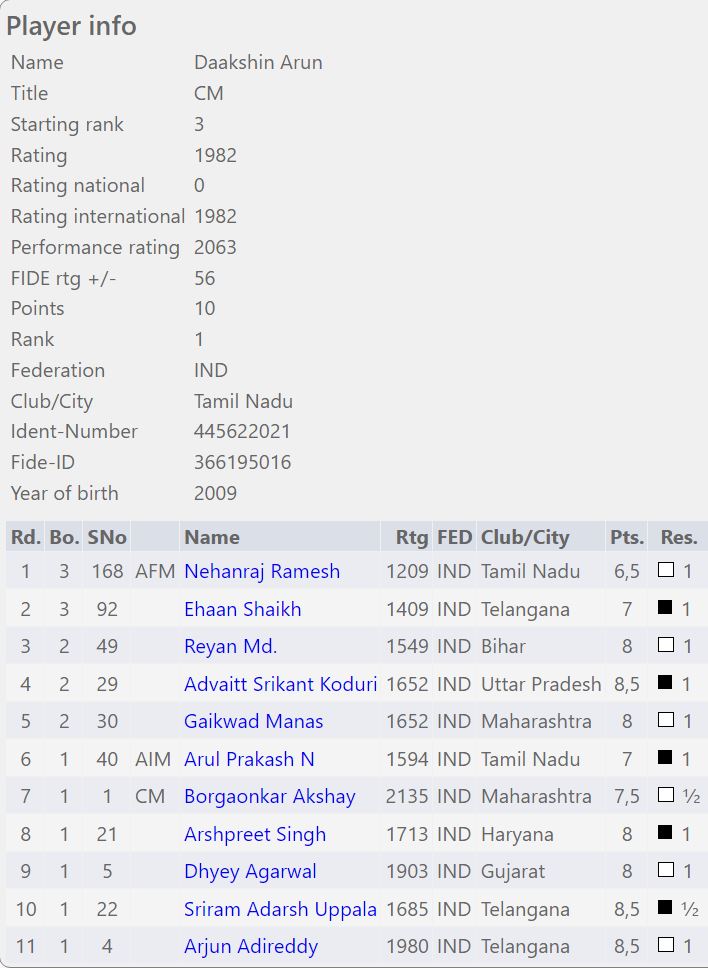Open Nehanraj Ramesh's player page
This screenshot has height=968, width=708.
(x=262, y=571)
